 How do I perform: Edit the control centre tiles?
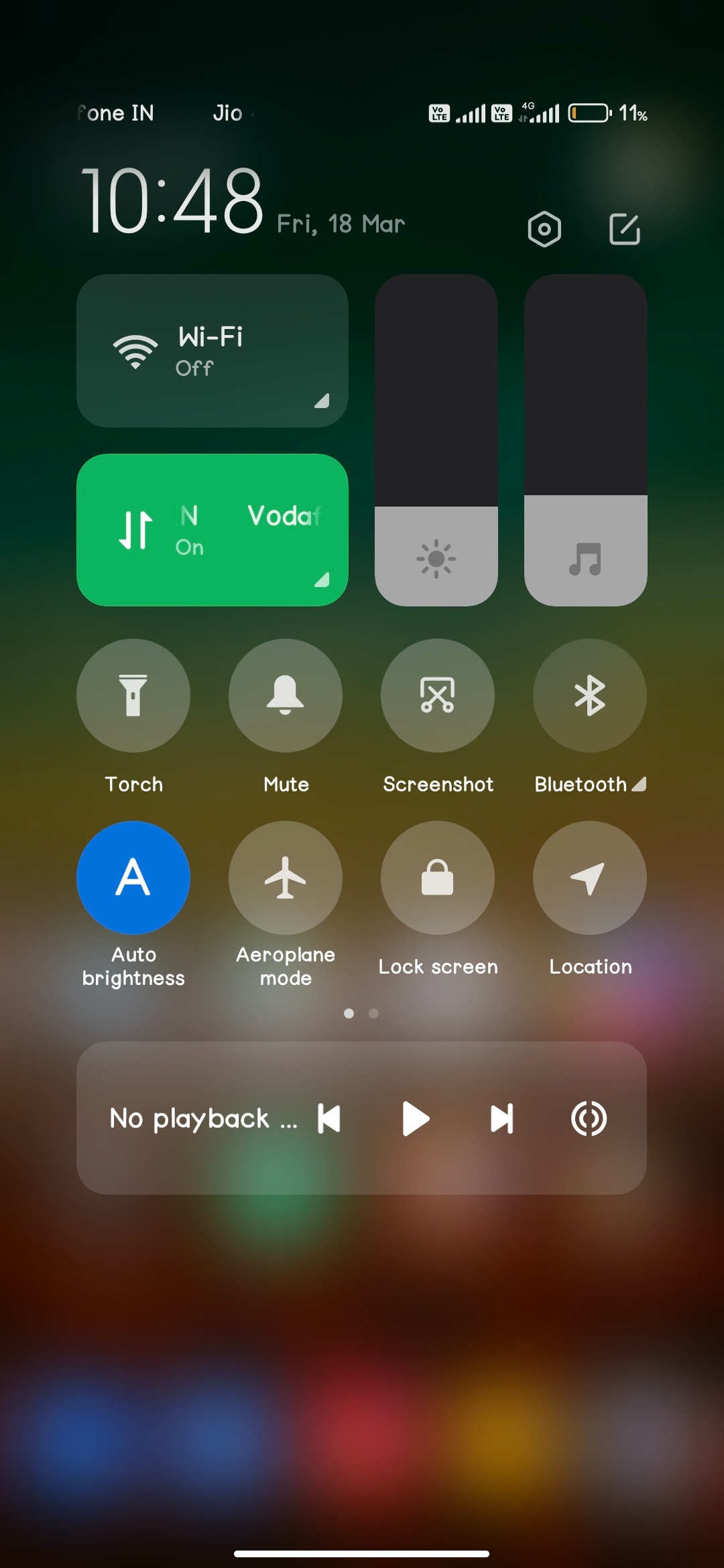(x=624, y=229)
